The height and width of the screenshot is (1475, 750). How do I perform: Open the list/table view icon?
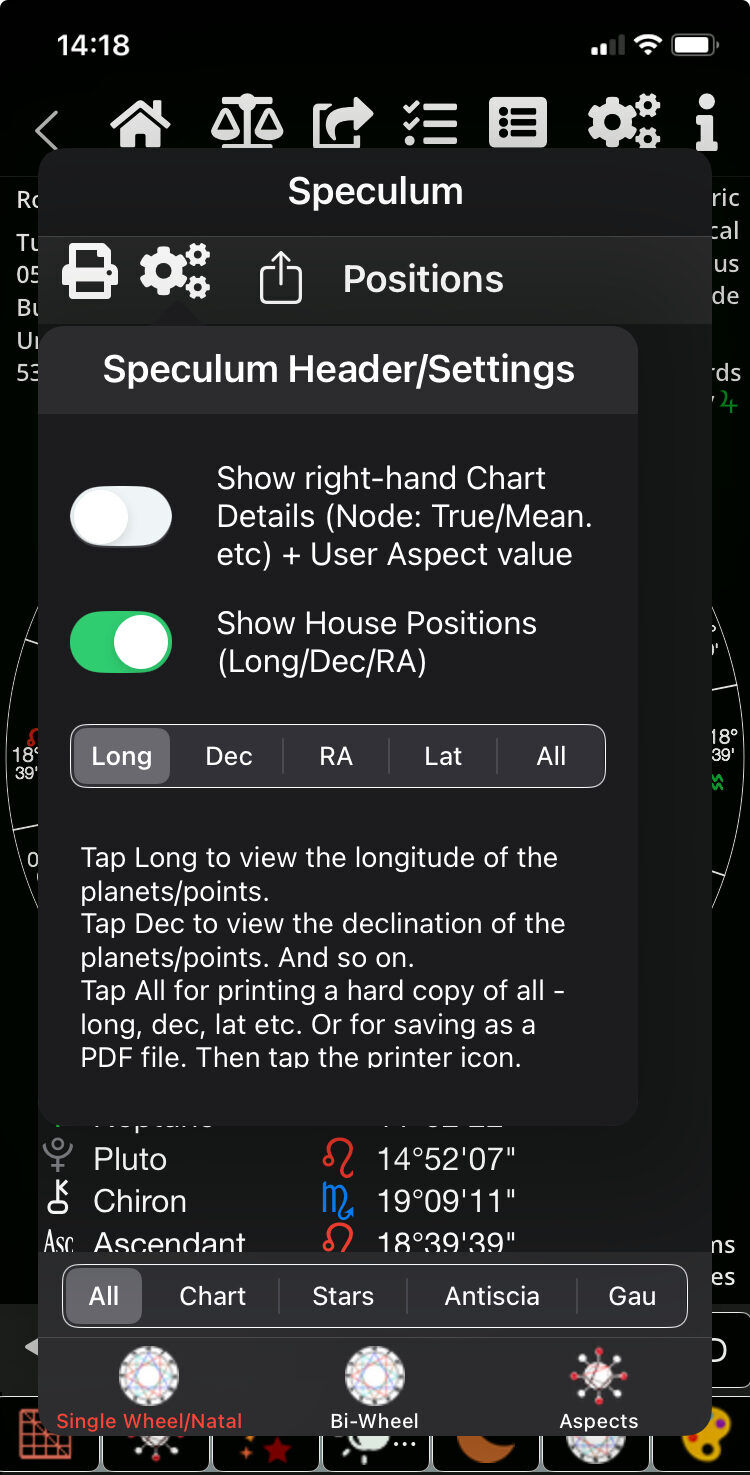click(517, 122)
